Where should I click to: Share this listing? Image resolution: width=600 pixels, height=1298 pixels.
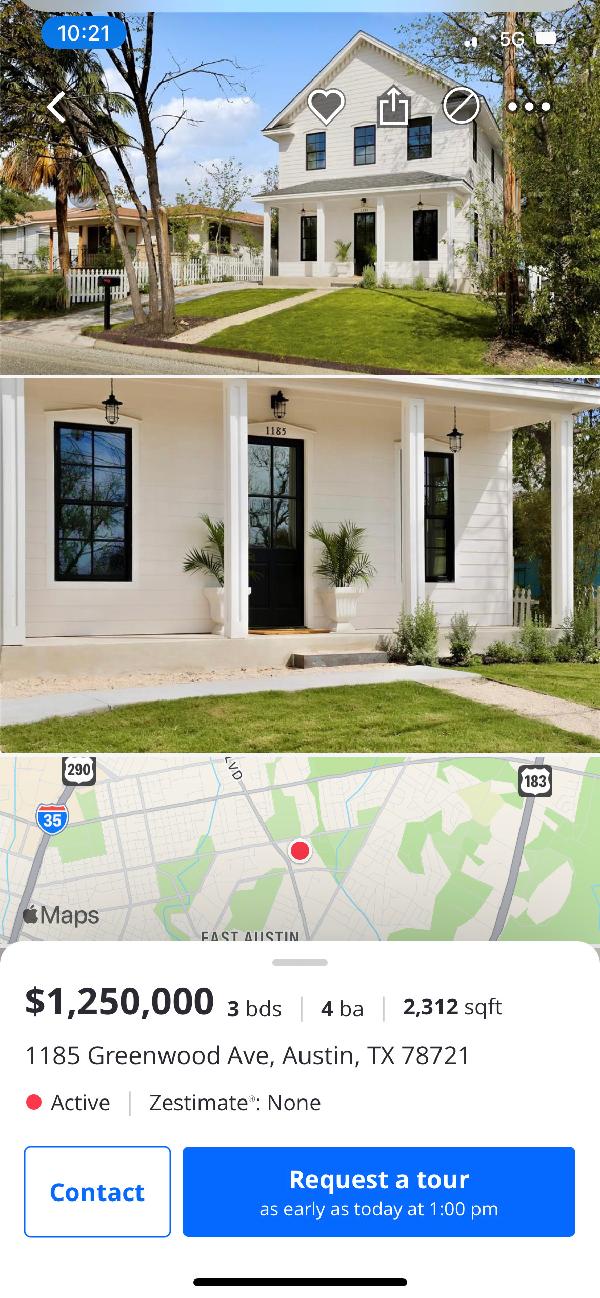394,106
